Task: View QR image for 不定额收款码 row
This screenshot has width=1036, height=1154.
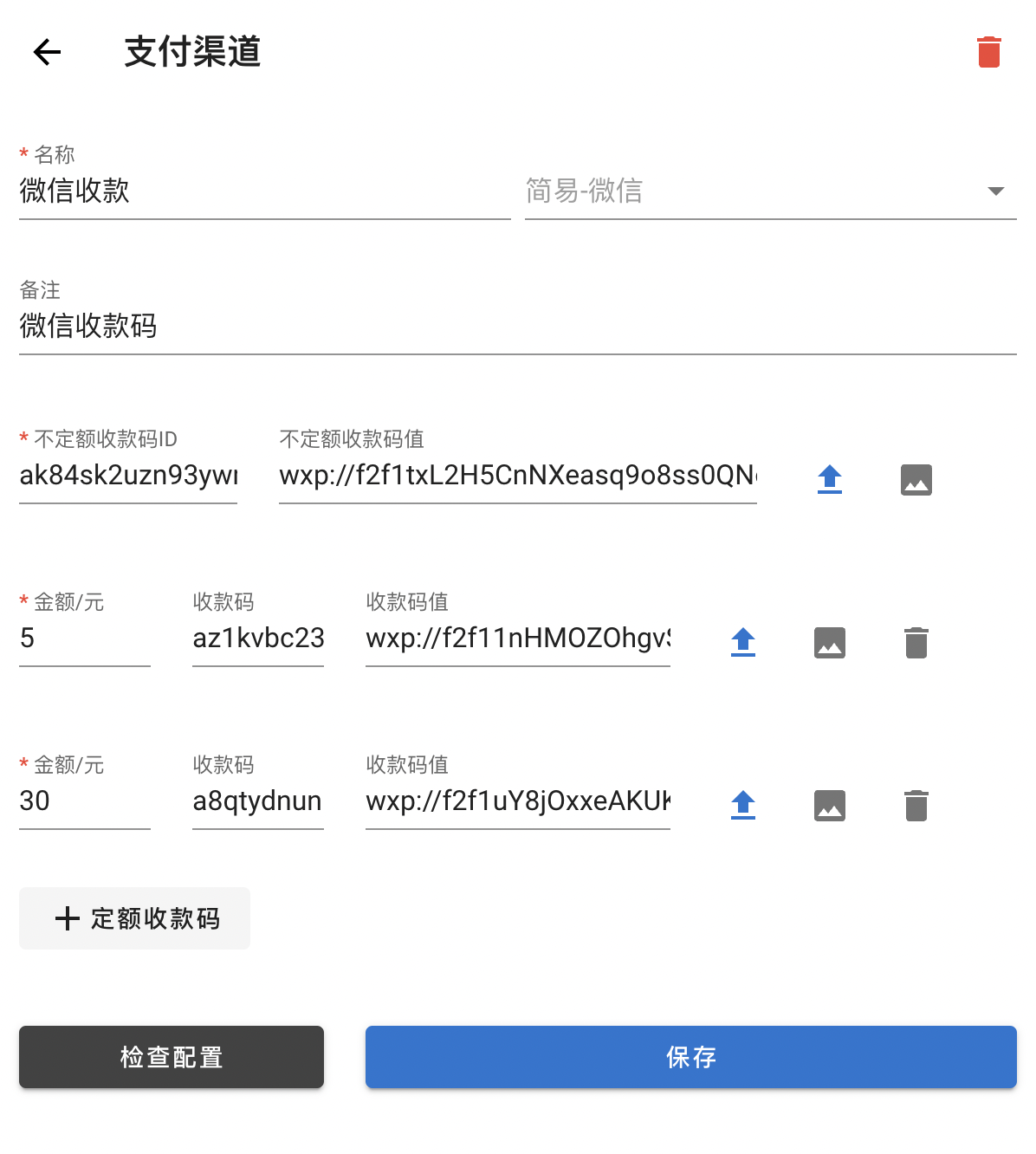Action: [916, 479]
